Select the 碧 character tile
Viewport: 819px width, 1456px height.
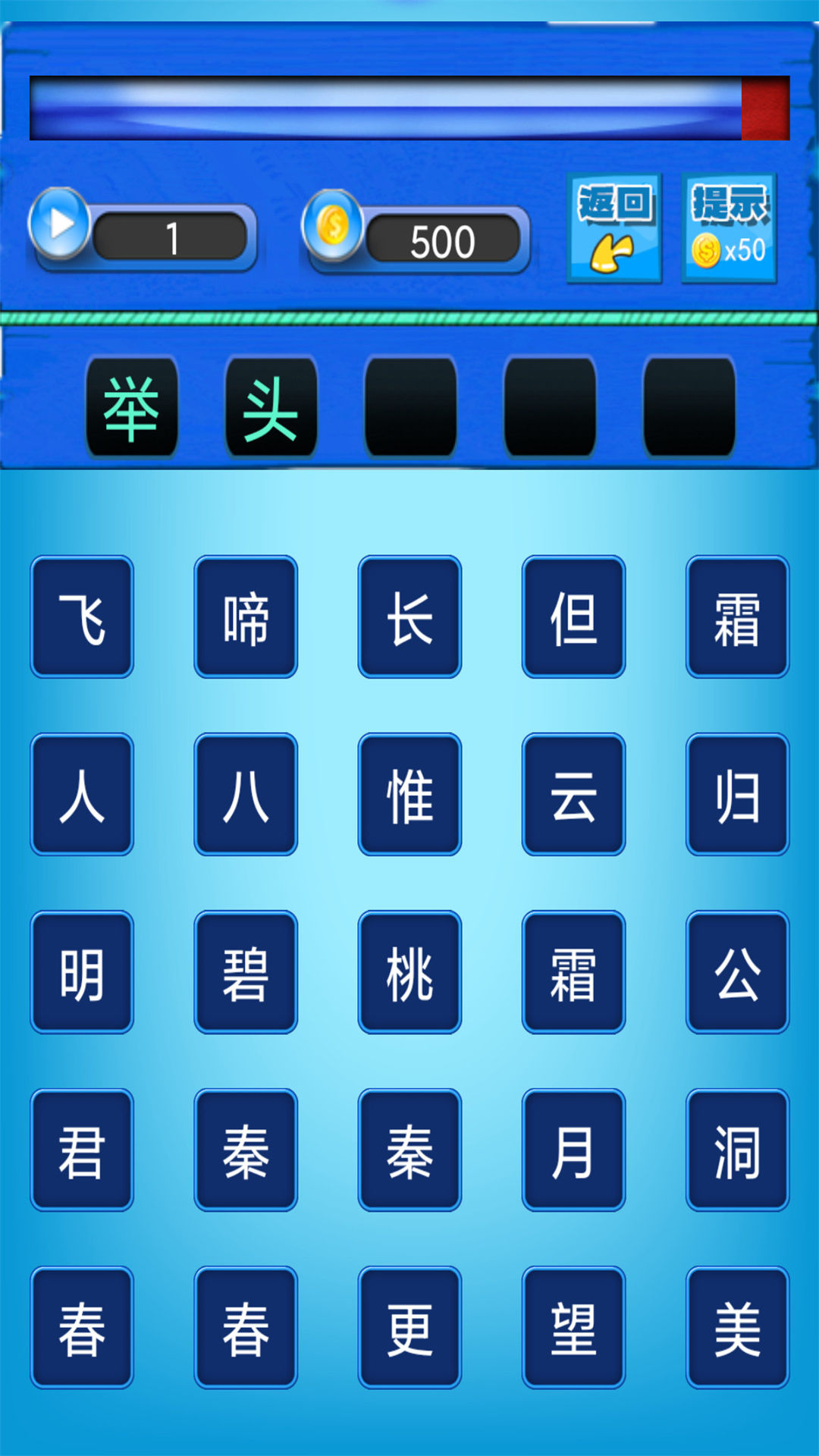pyautogui.click(x=246, y=972)
